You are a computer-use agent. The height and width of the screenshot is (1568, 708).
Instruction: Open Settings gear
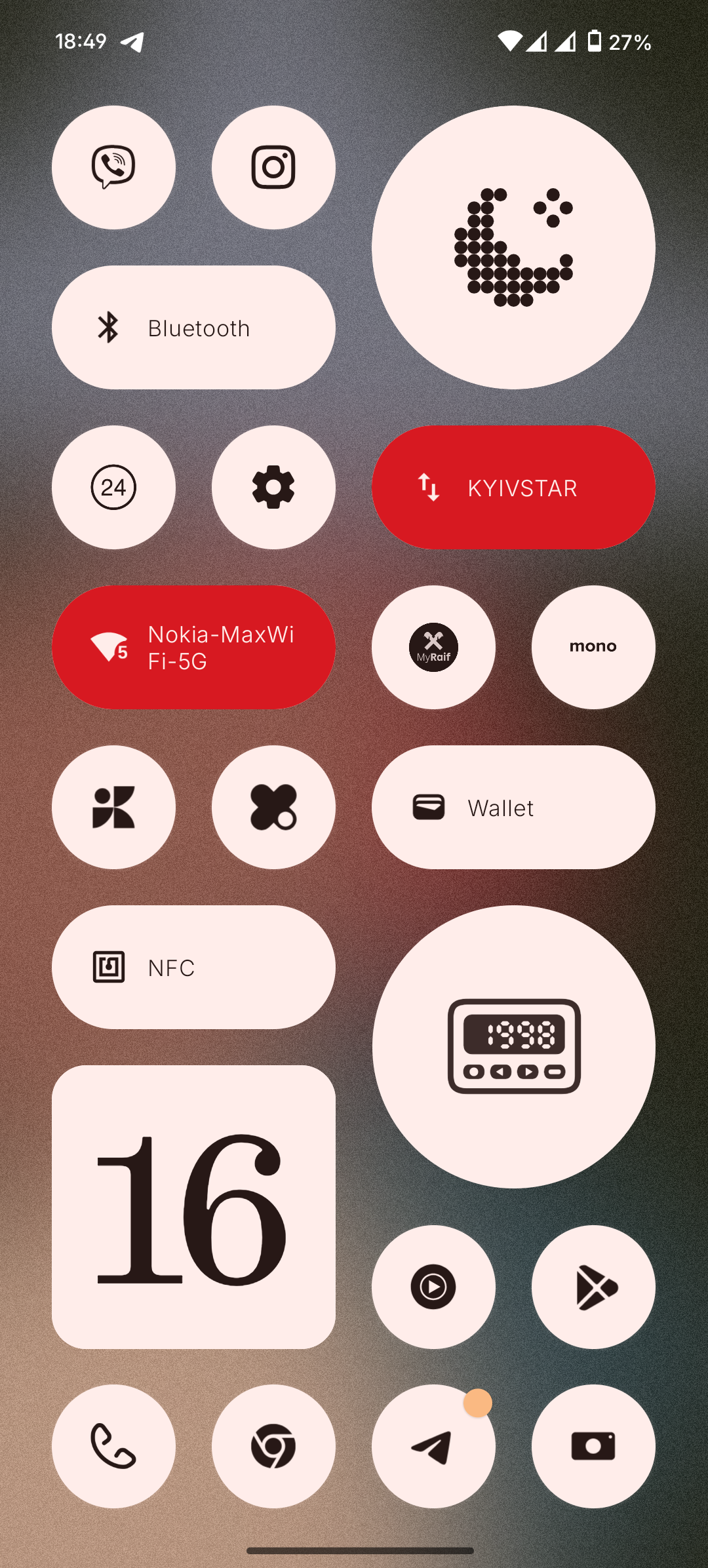pyautogui.click(x=273, y=487)
